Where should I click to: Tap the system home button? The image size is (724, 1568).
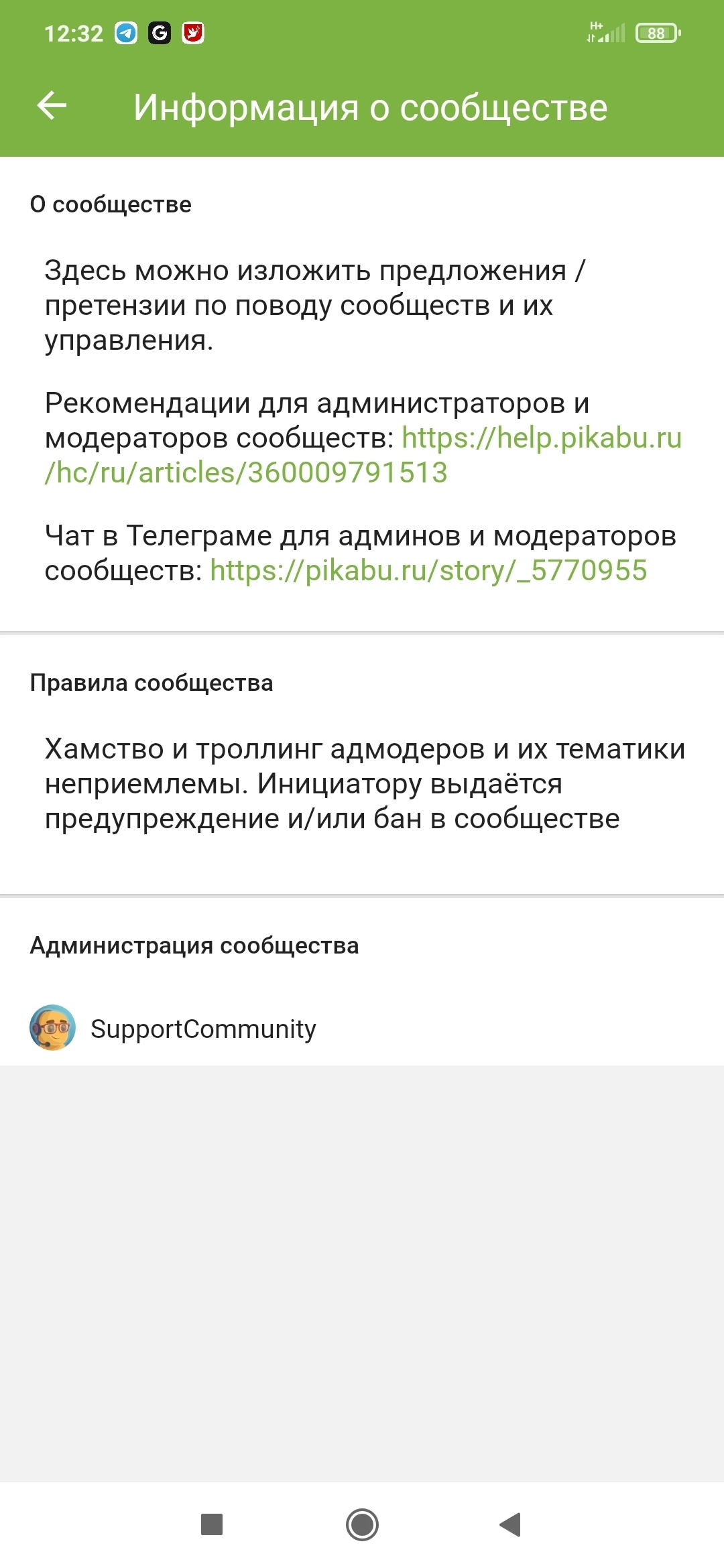(x=362, y=1524)
